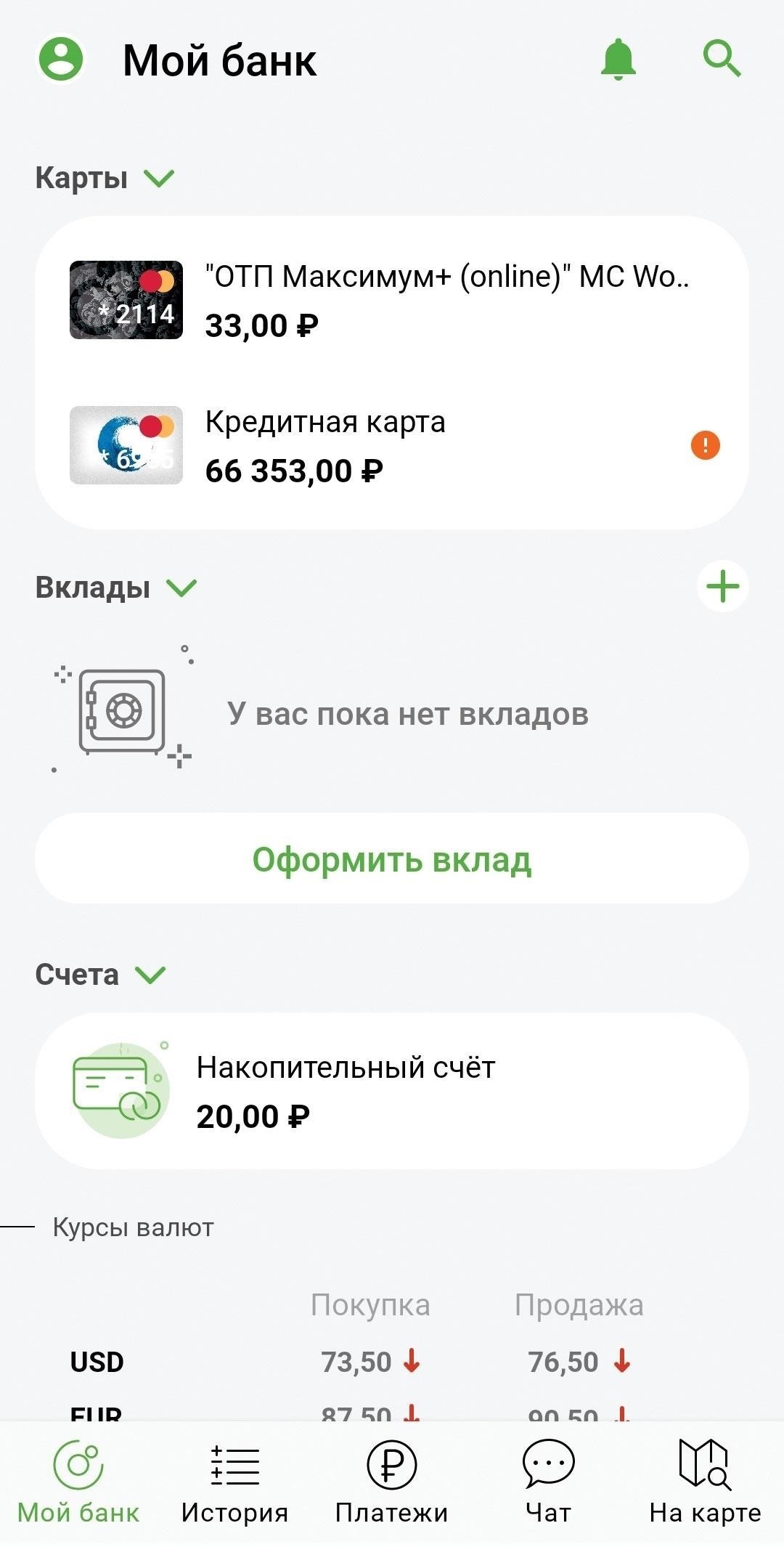Switch to the История tab

coord(234,1483)
